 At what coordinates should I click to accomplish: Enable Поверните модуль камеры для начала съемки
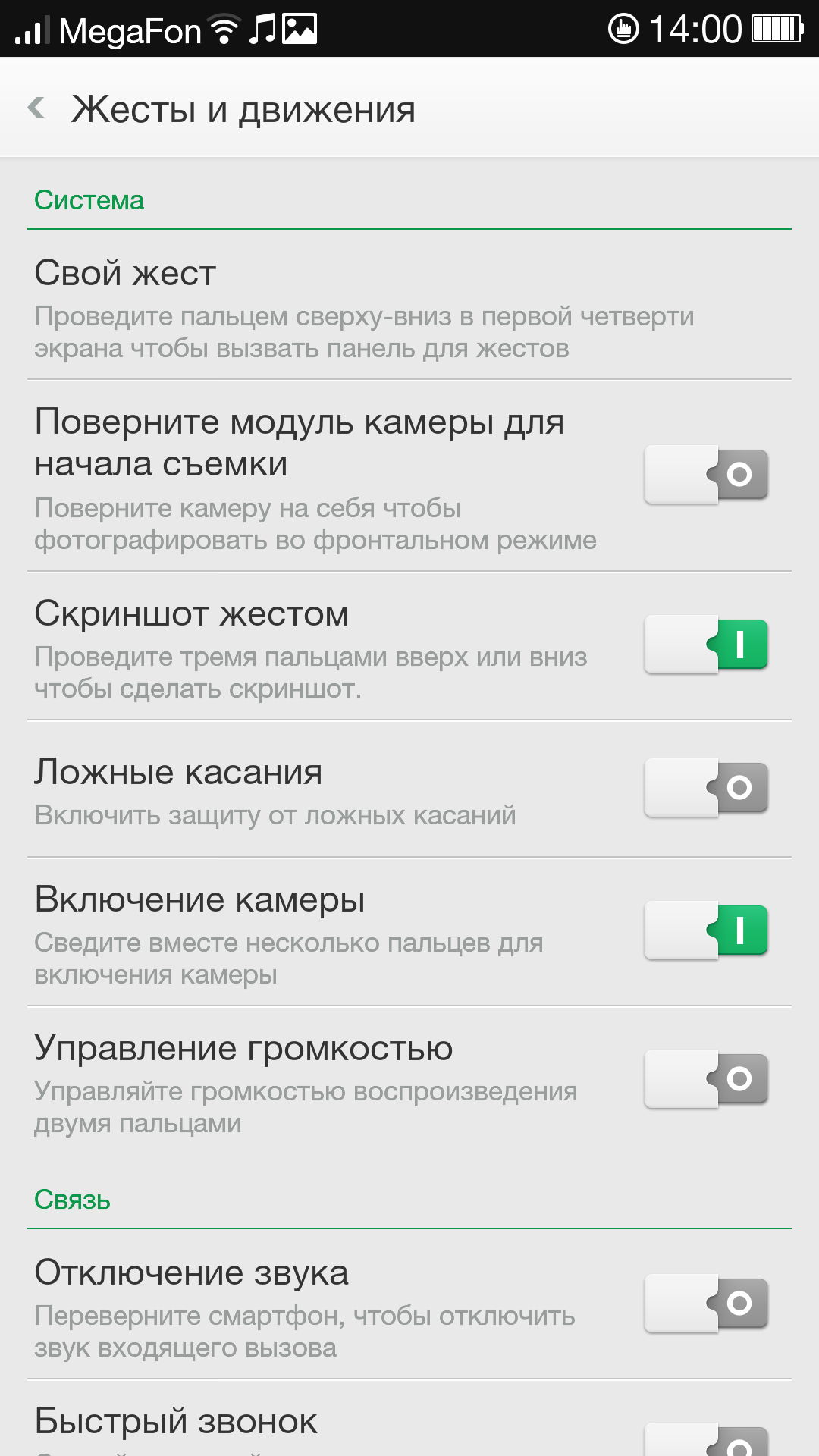pyautogui.click(x=706, y=475)
